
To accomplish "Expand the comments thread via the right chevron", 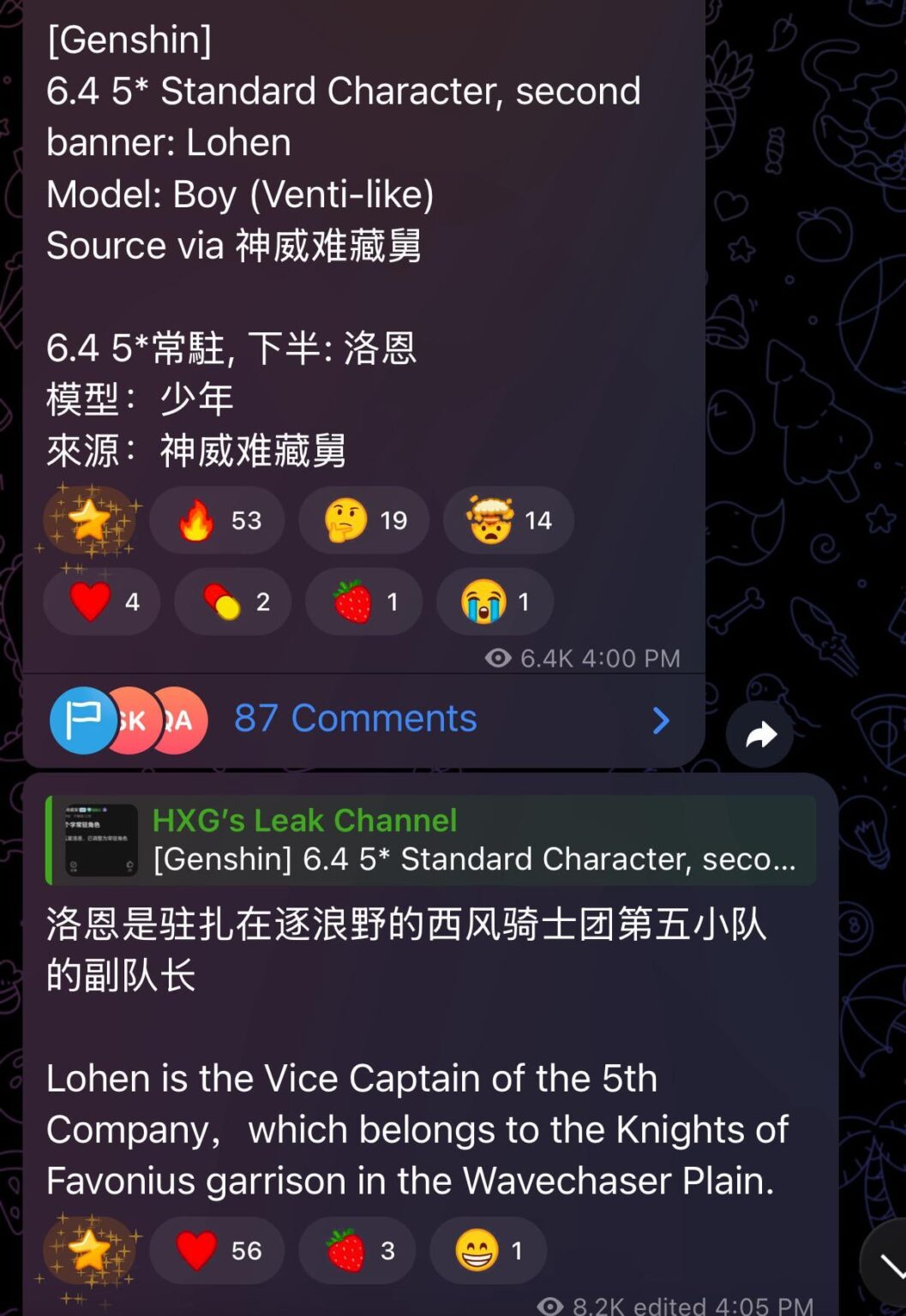I will click(660, 721).
